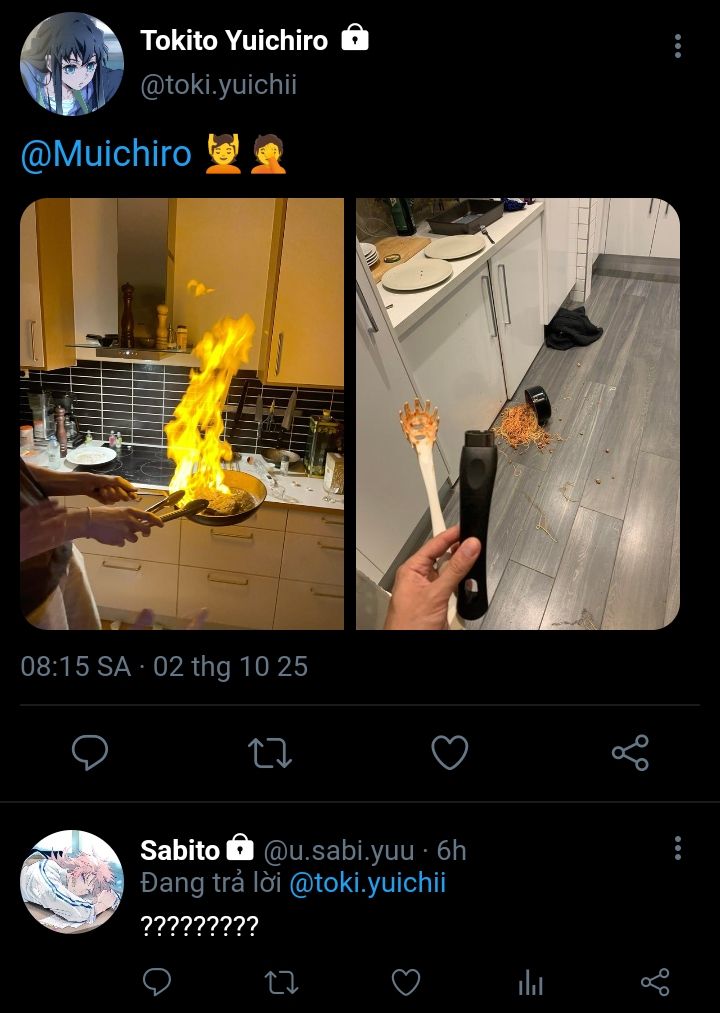The width and height of the screenshot is (720, 1013).
Task: Share Tokito Yuichiro's post
Action: [x=630, y=752]
